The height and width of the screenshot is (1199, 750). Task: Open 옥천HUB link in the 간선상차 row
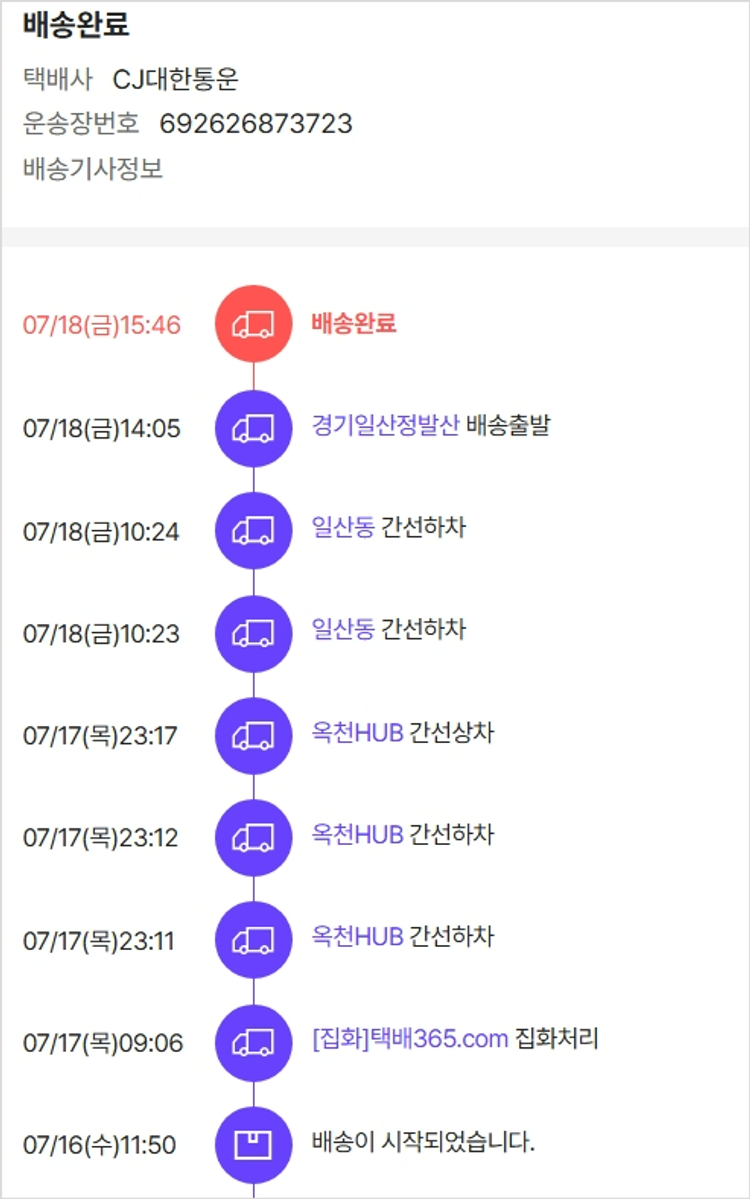tap(357, 733)
